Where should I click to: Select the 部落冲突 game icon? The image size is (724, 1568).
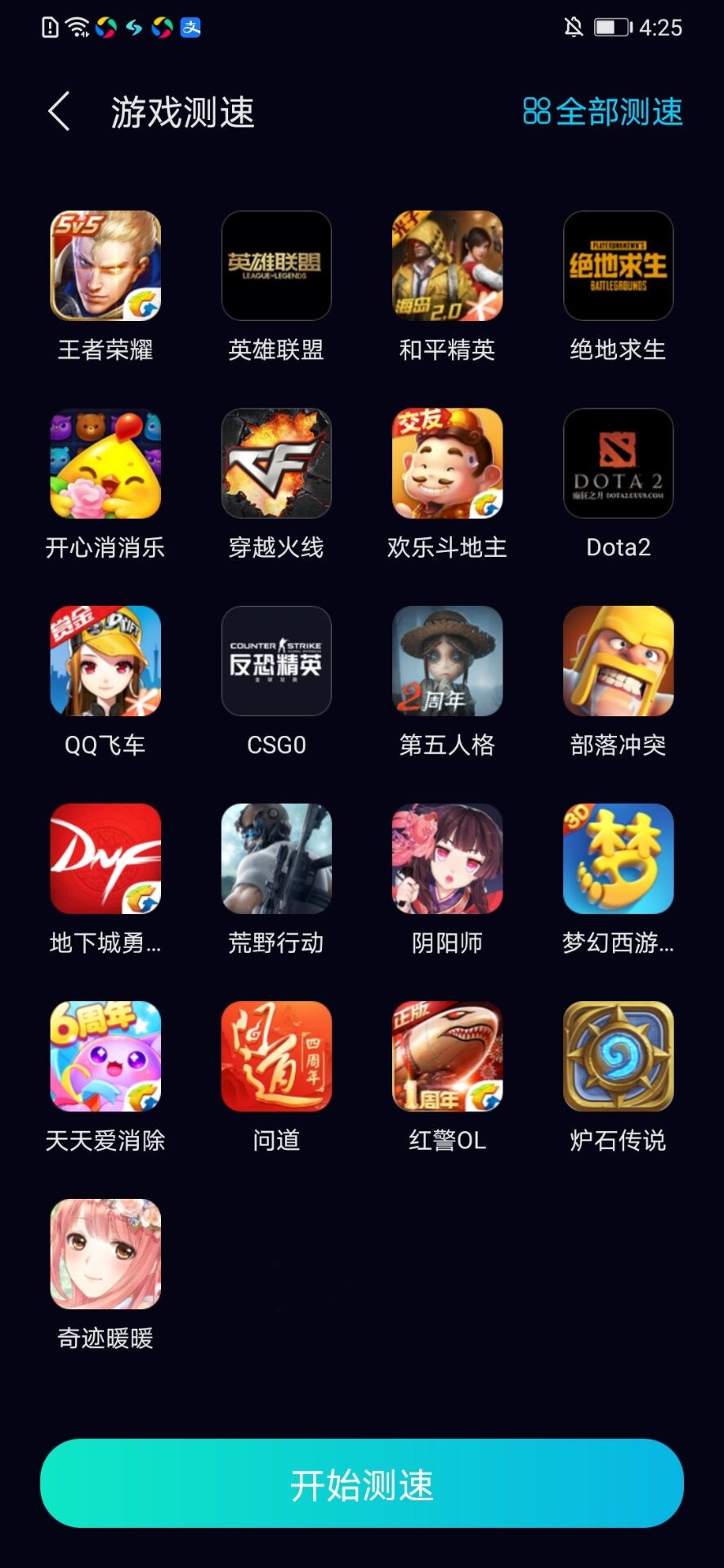click(x=618, y=661)
